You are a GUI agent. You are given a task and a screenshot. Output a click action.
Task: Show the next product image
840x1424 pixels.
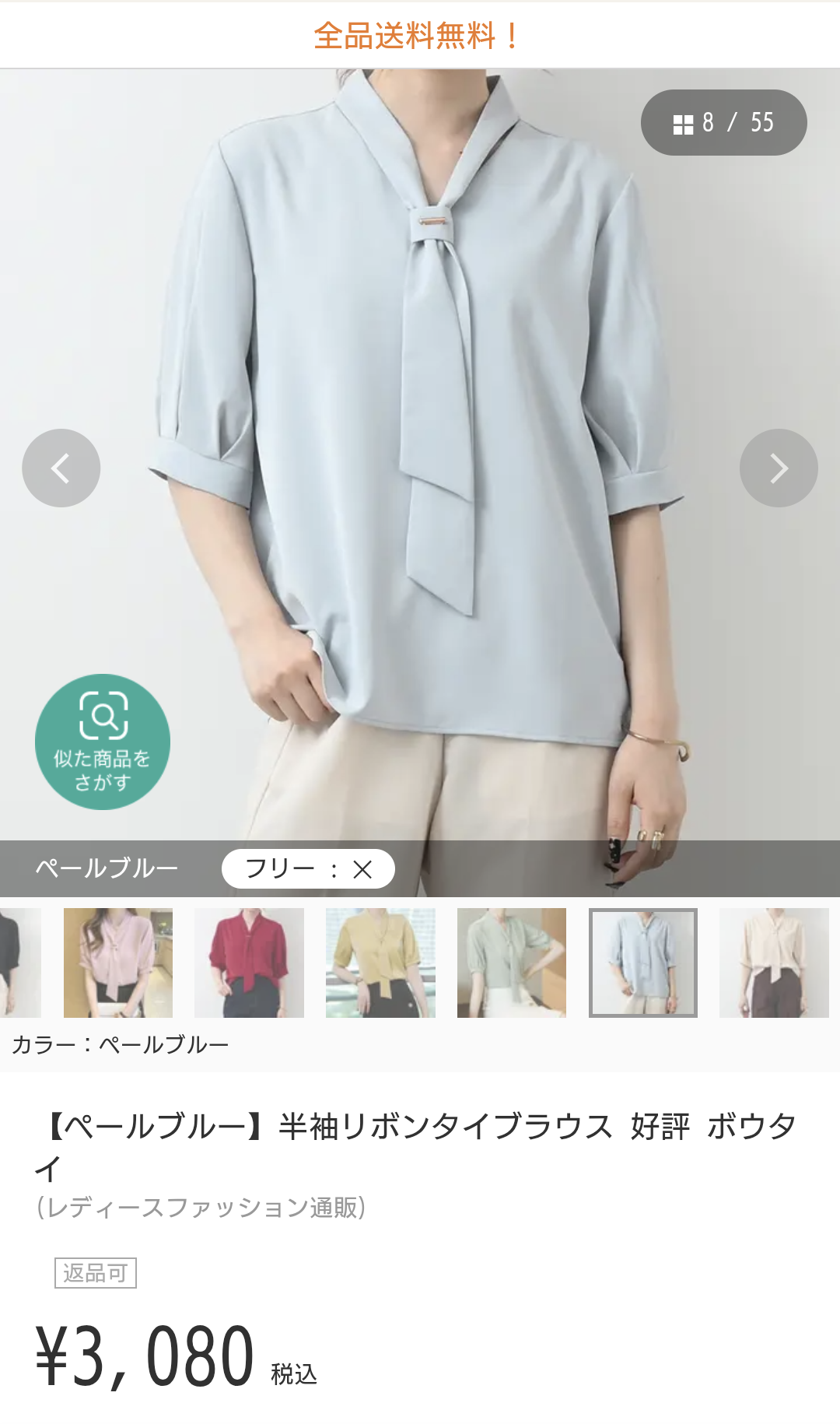click(x=779, y=468)
